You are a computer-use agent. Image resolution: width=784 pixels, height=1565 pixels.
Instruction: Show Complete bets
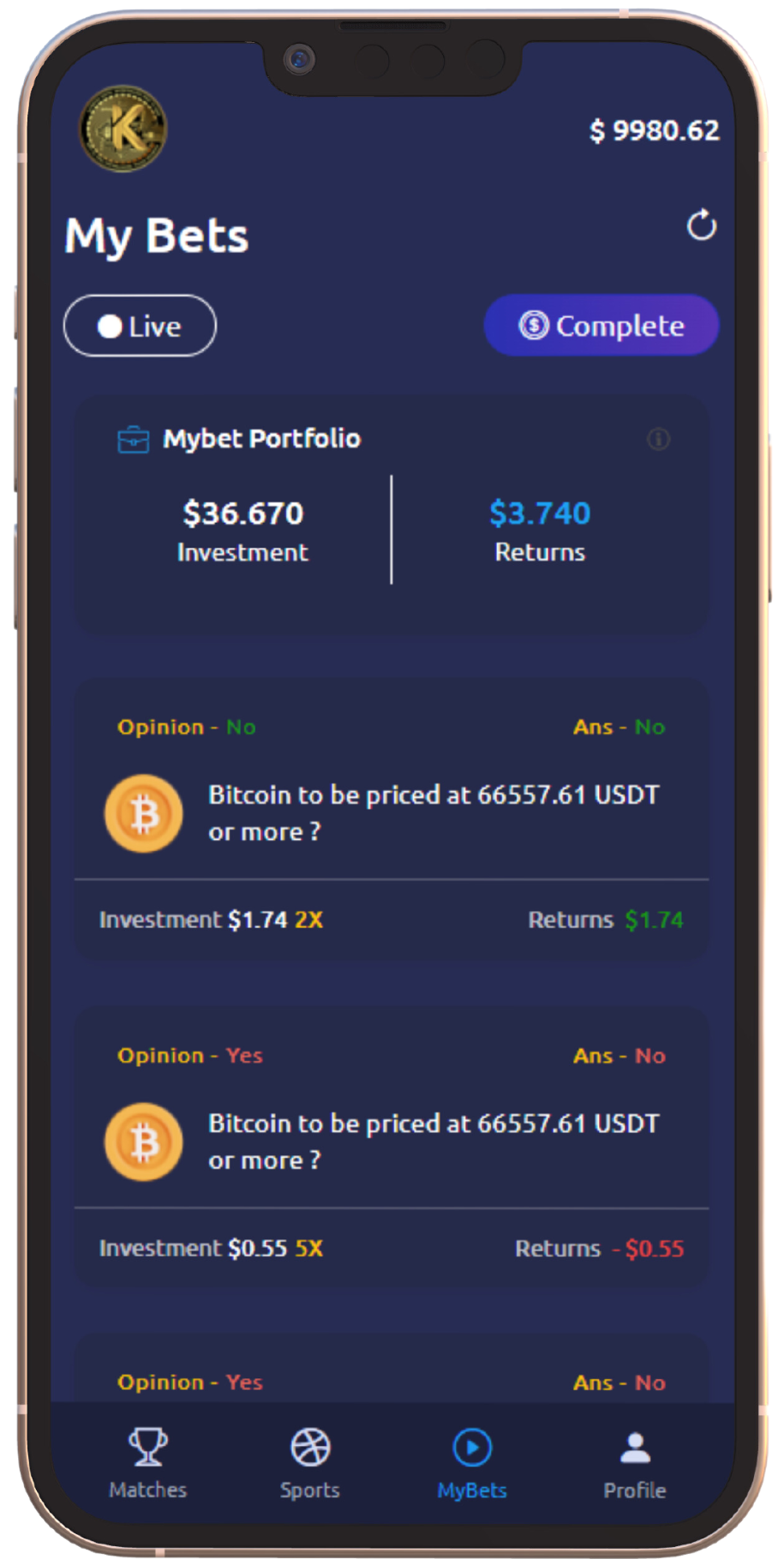coord(601,326)
